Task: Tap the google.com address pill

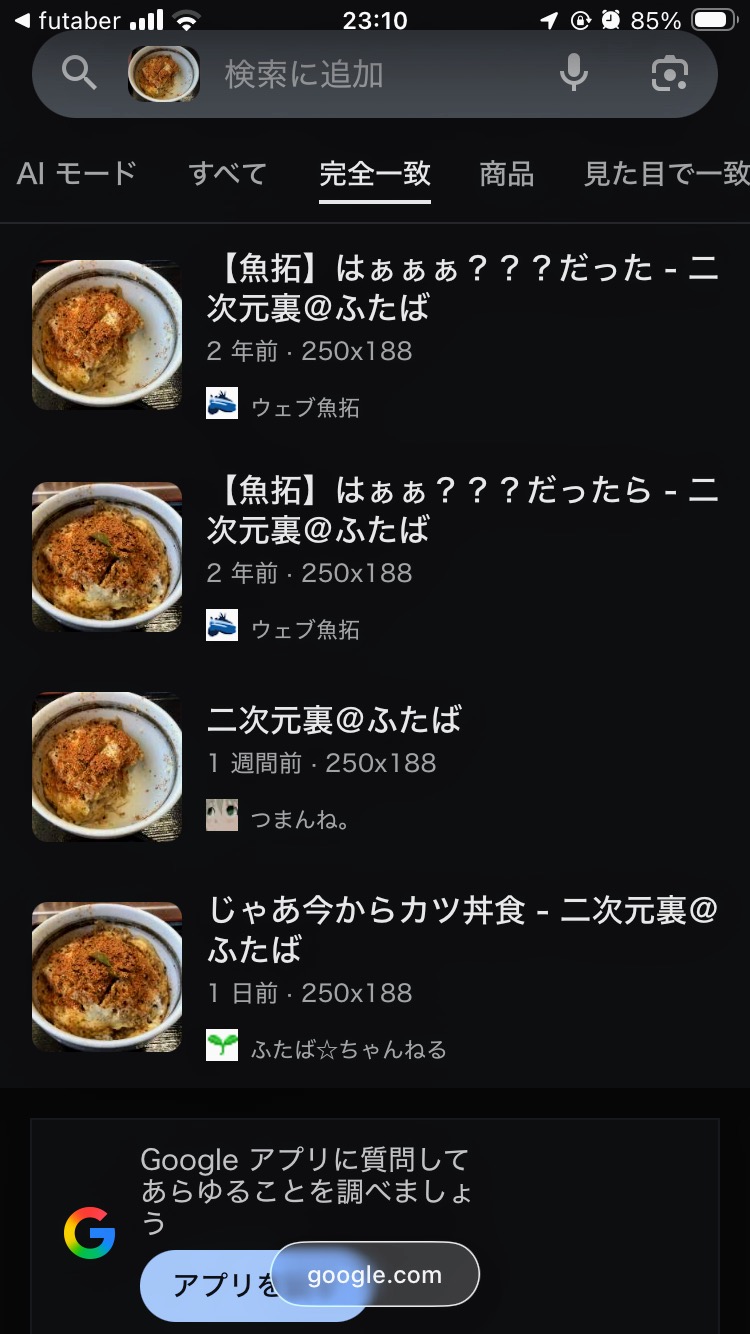Action: 375,1274
